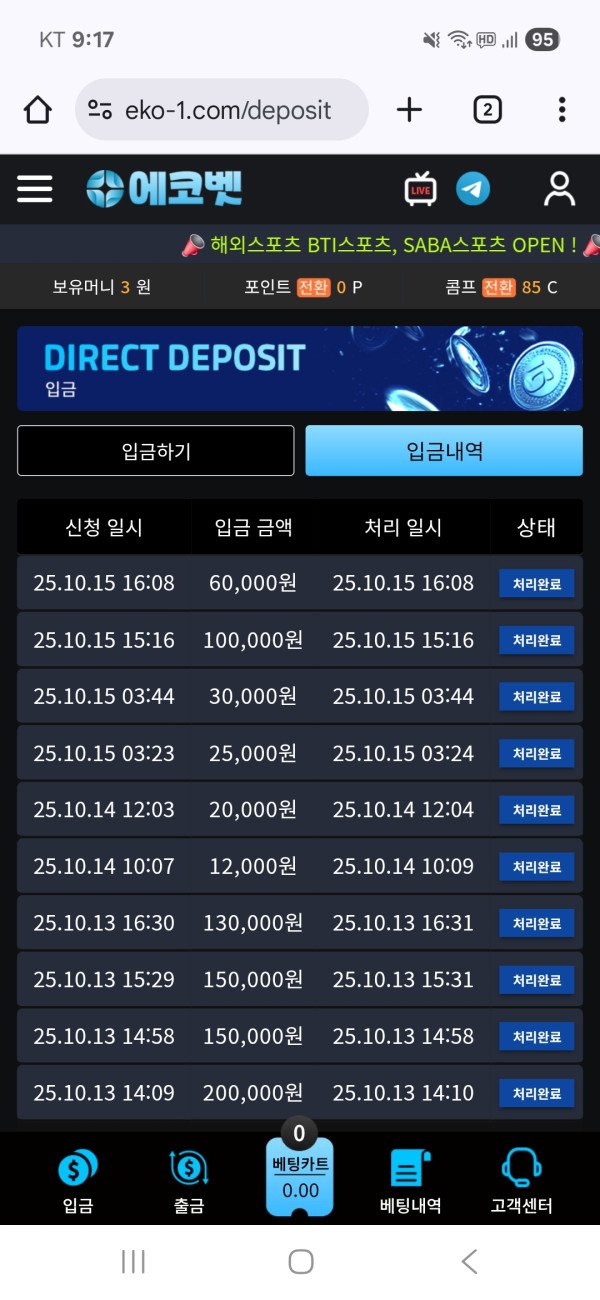
Task: Go to 입금 in the bottom bar
Action: pyautogui.click(x=77, y=1181)
